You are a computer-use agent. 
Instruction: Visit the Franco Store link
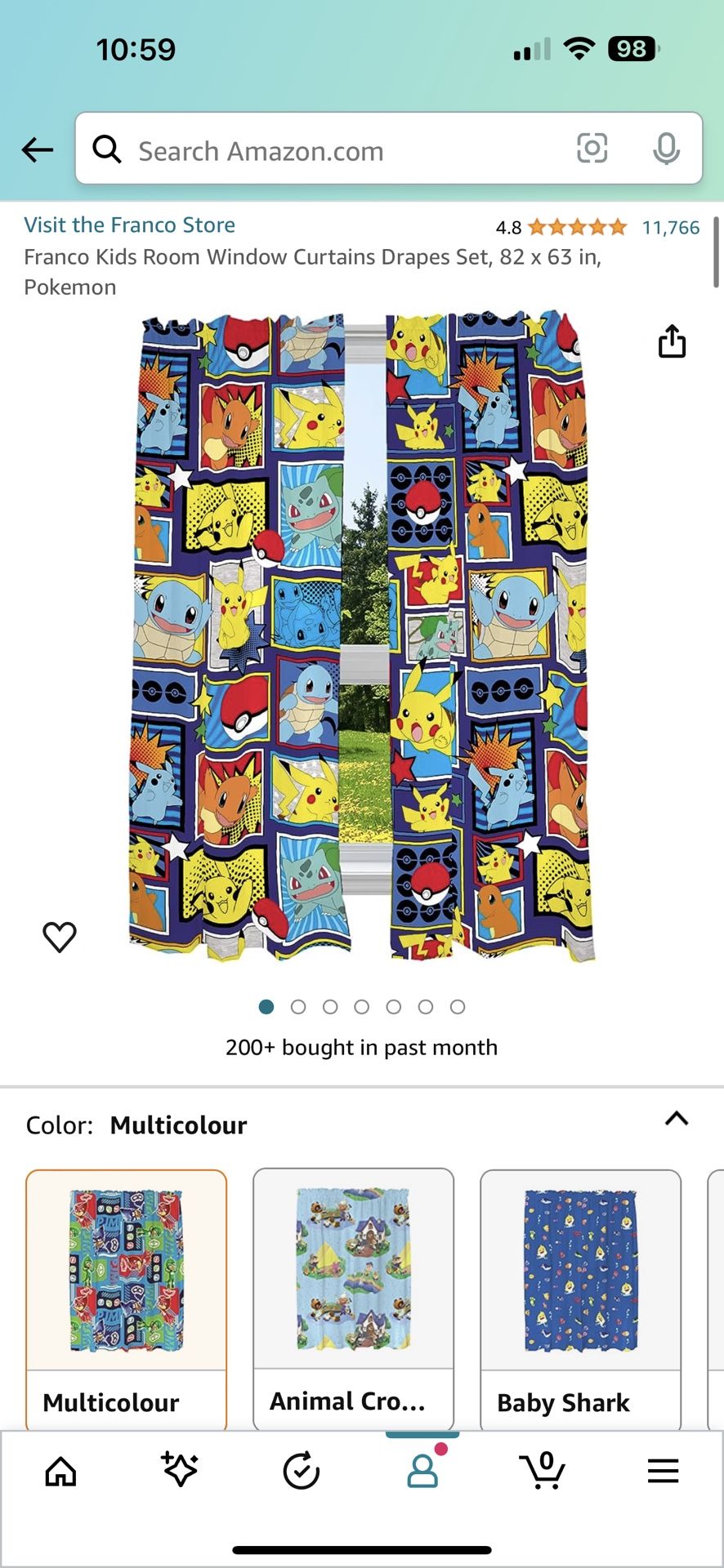pos(129,225)
